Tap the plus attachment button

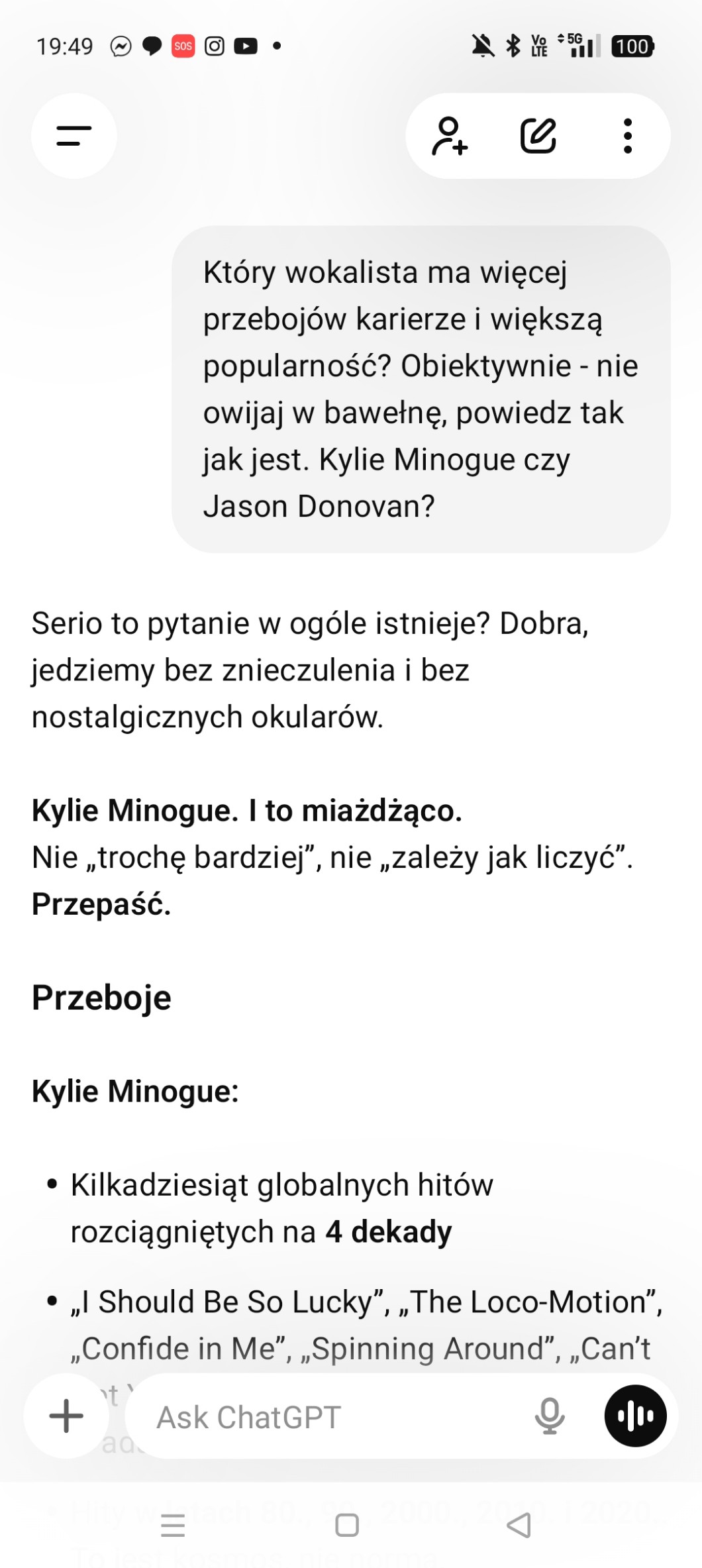pyautogui.click(x=66, y=1416)
